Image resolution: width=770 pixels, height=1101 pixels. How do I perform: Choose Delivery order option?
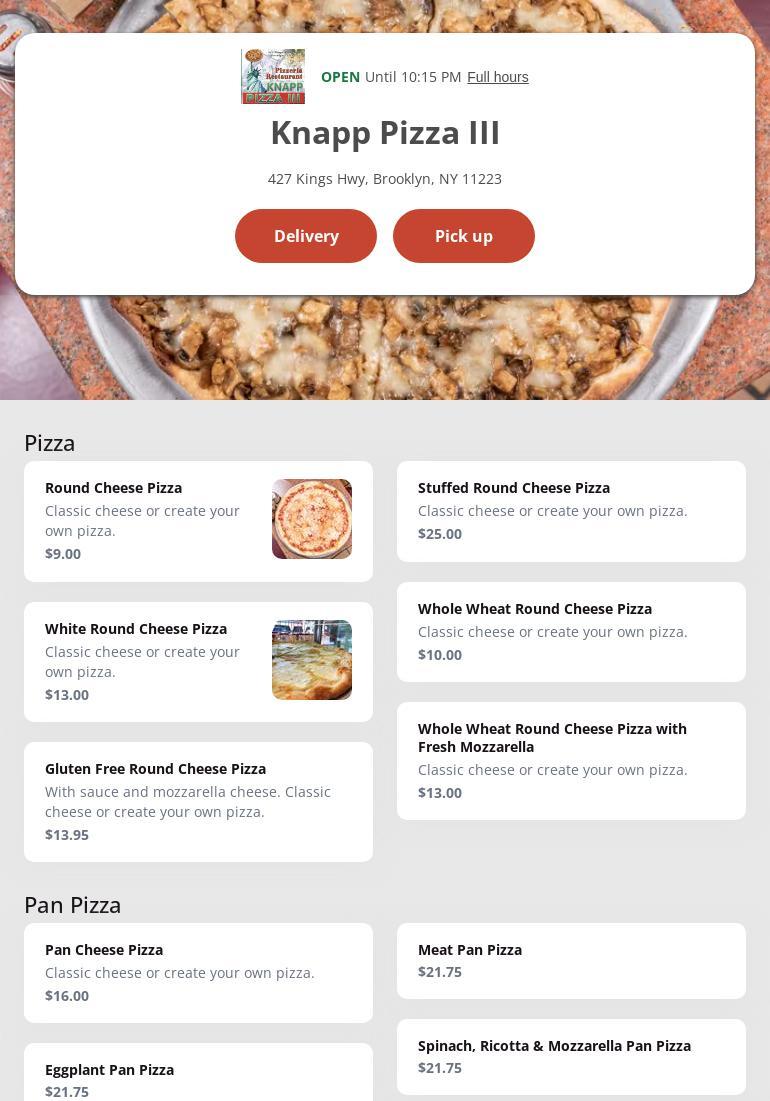306,236
